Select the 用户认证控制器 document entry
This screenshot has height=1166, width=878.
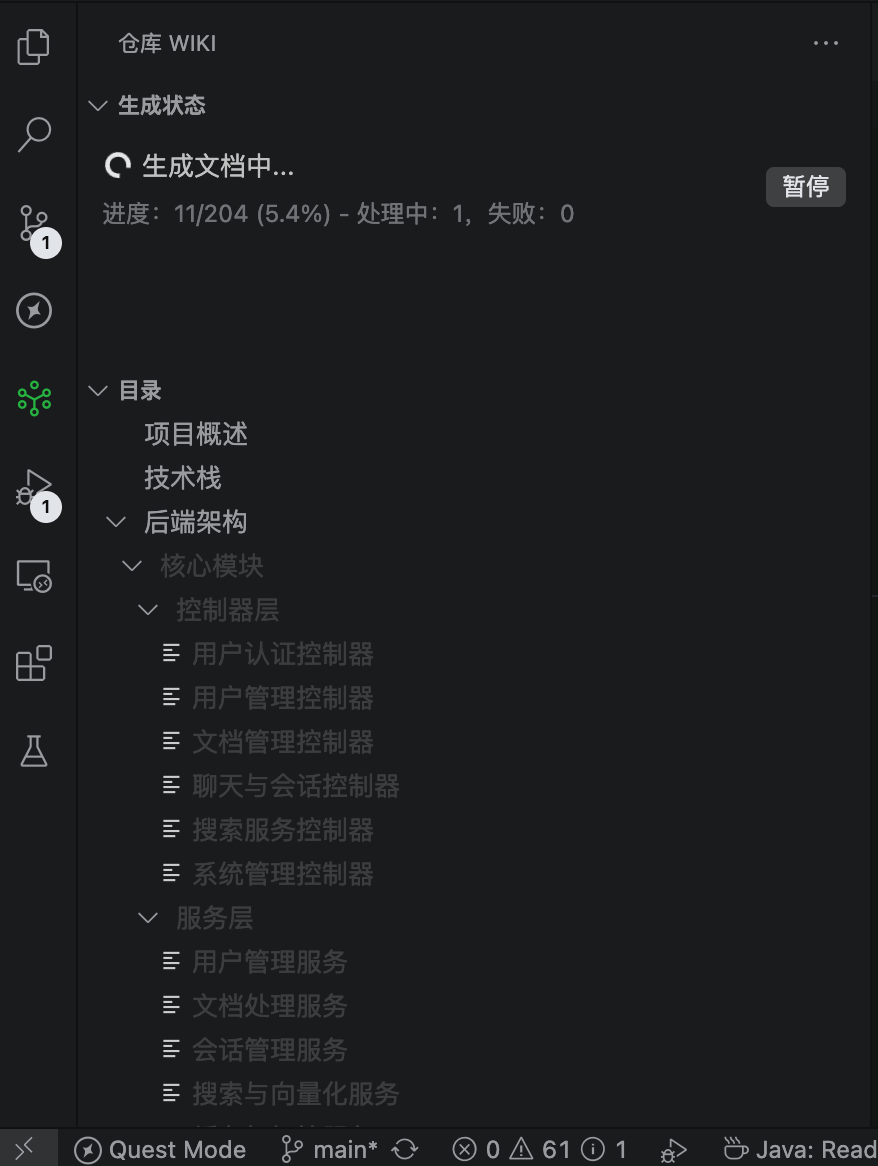[282, 653]
